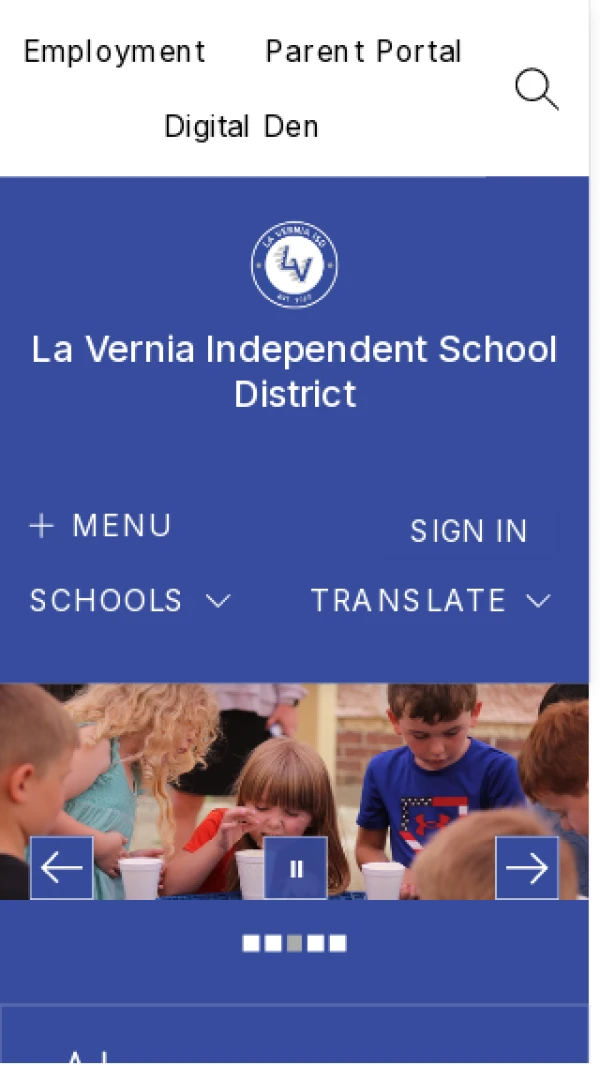Tap the Sign In button
600x1065 pixels.
point(468,531)
